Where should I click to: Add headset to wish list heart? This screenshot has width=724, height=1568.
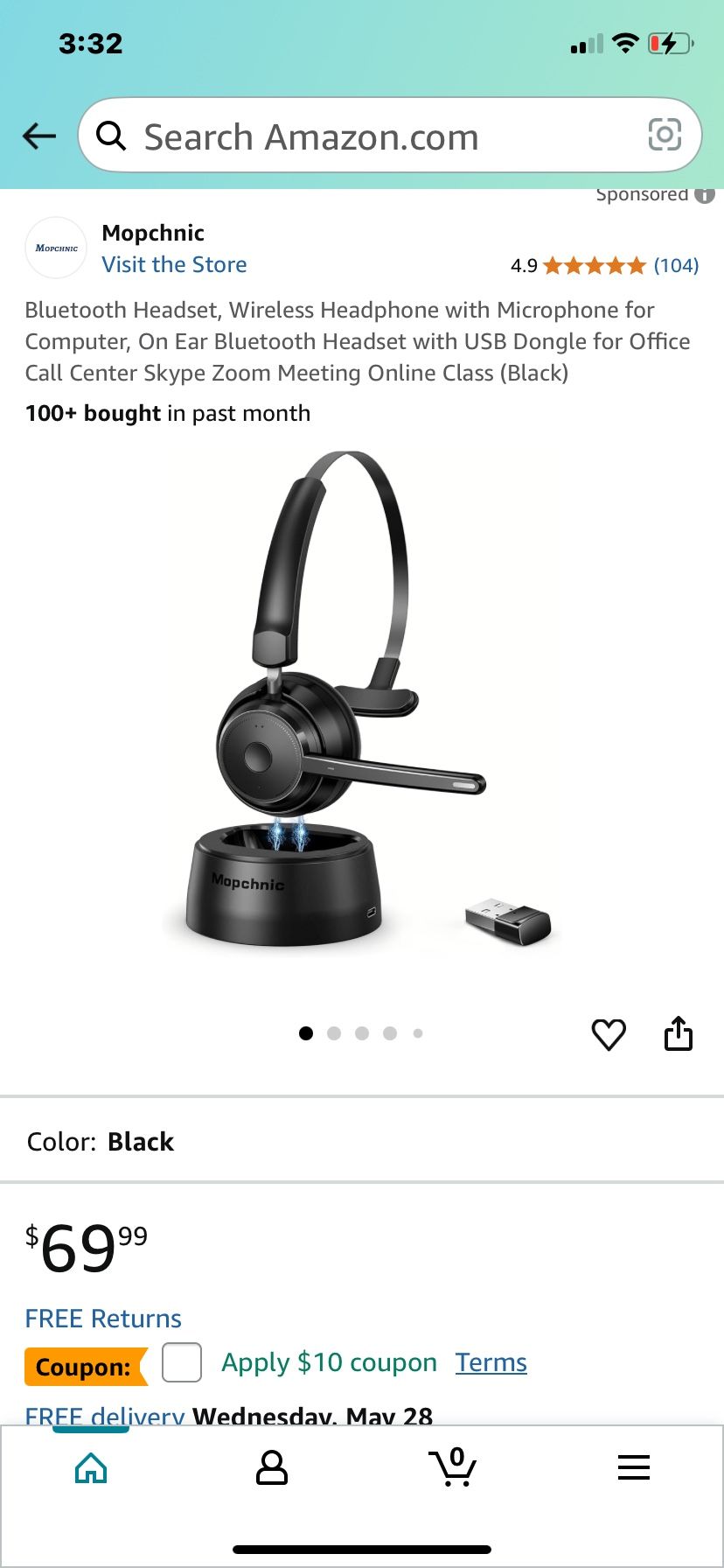coord(609,1034)
